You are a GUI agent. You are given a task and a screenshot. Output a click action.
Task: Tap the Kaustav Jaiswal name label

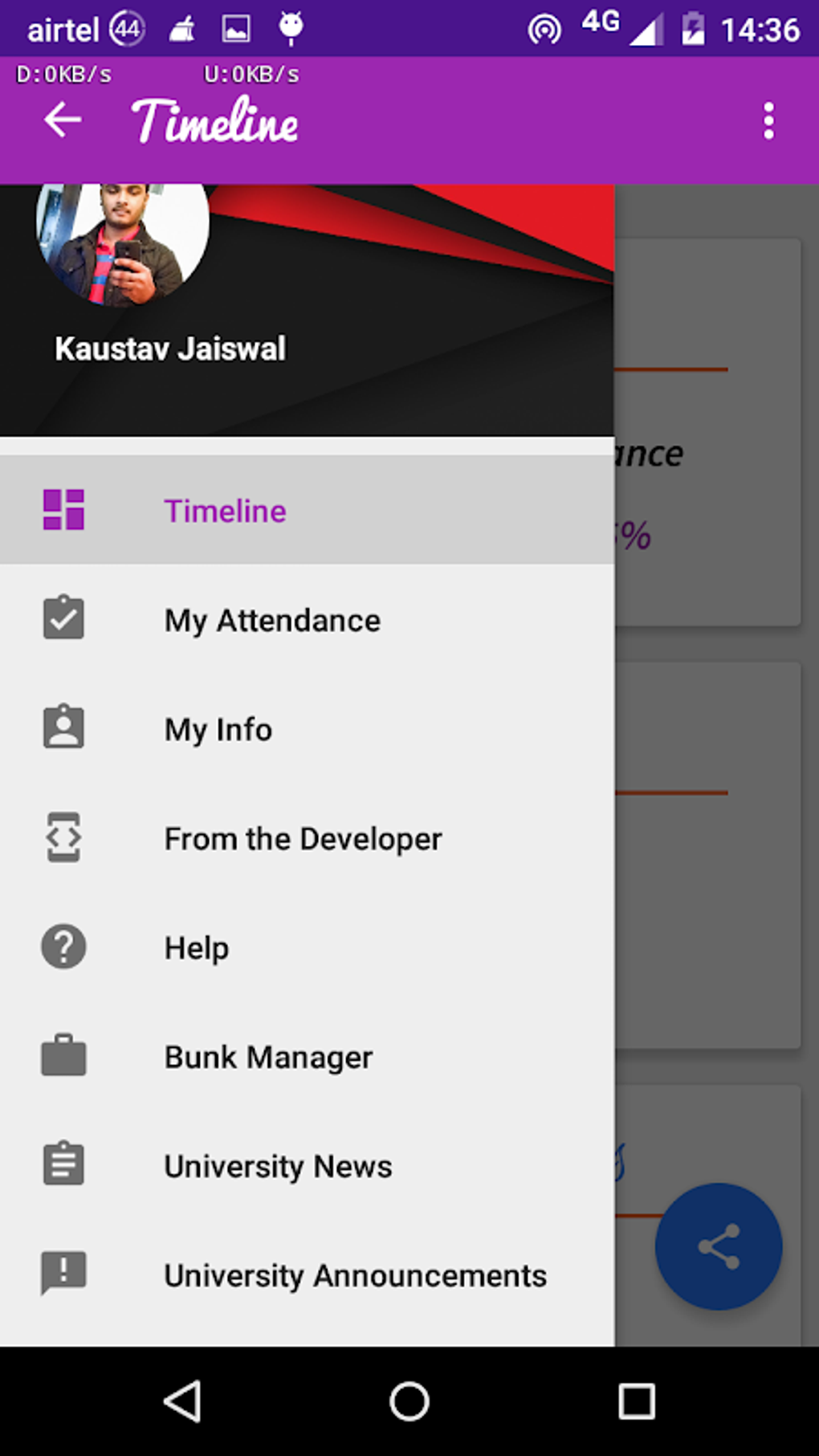(x=170, y=348)
